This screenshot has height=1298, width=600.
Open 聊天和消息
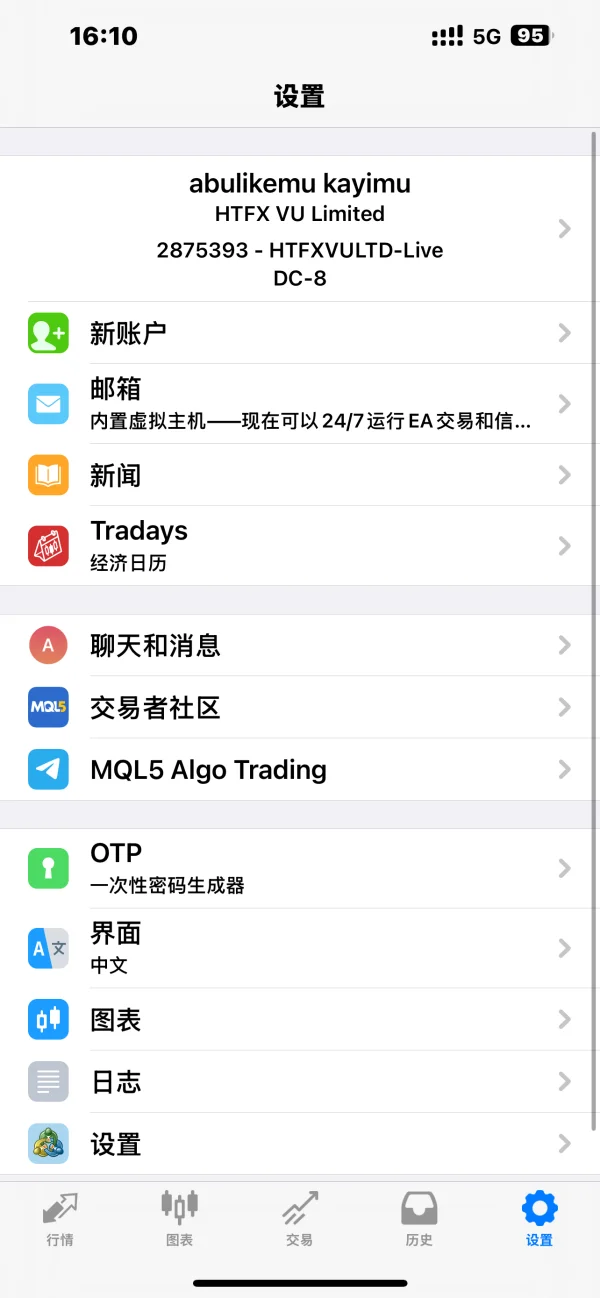pyautogui.click(x=300, y=645)
